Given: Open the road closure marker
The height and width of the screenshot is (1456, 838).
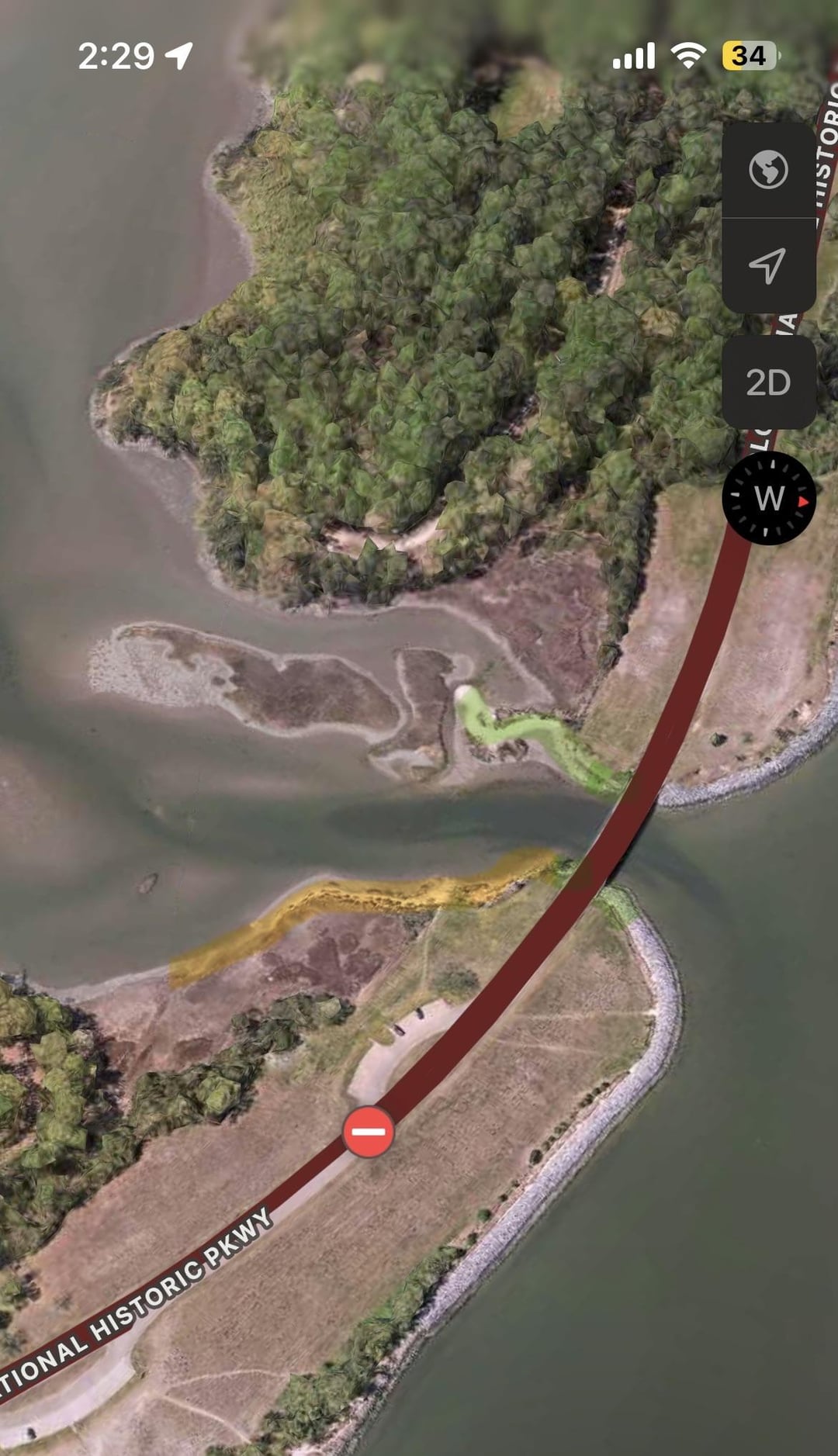Looking at the screenshot, I should click(x=369, y=1132).
